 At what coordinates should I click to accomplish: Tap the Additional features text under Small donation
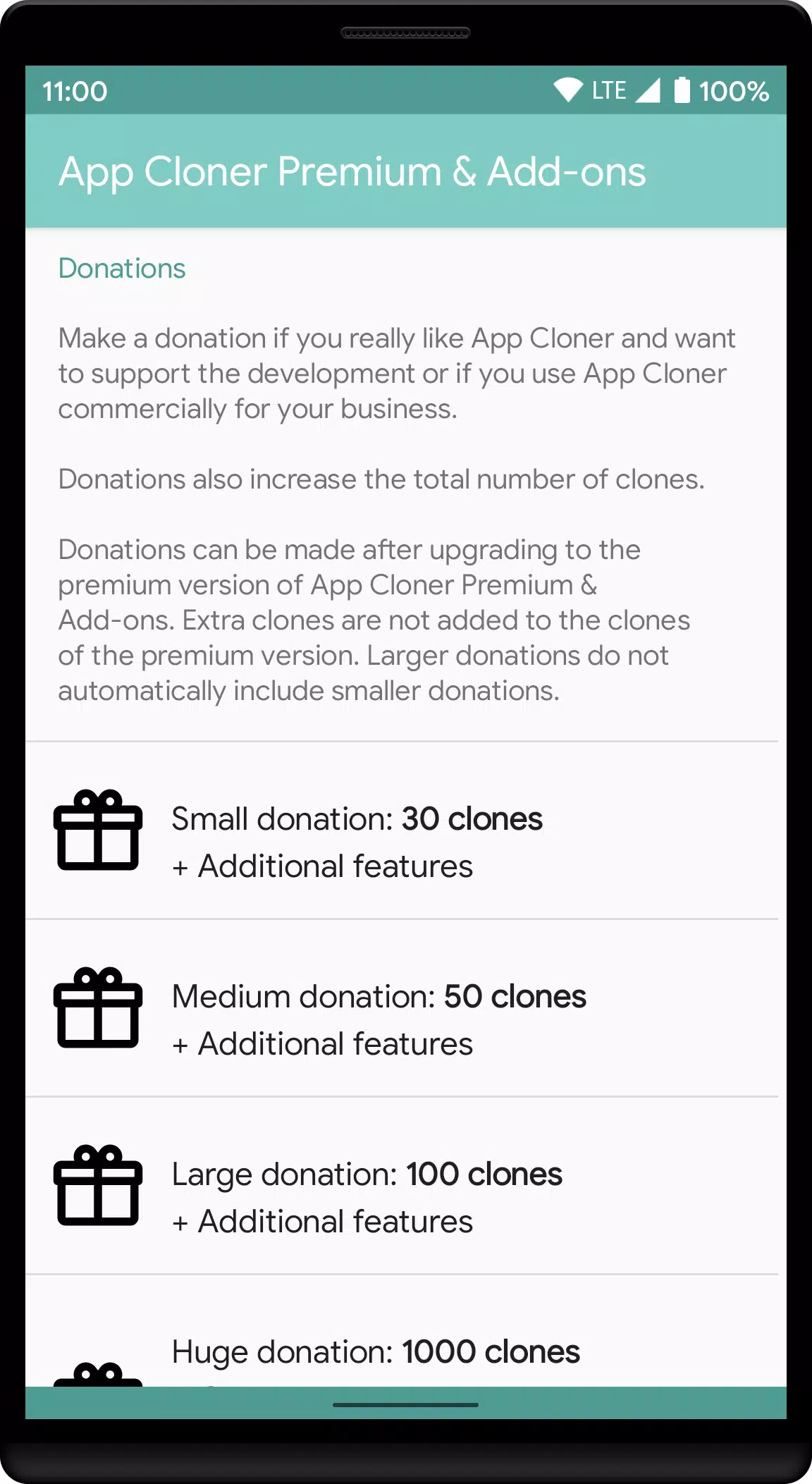click(322, 866)
